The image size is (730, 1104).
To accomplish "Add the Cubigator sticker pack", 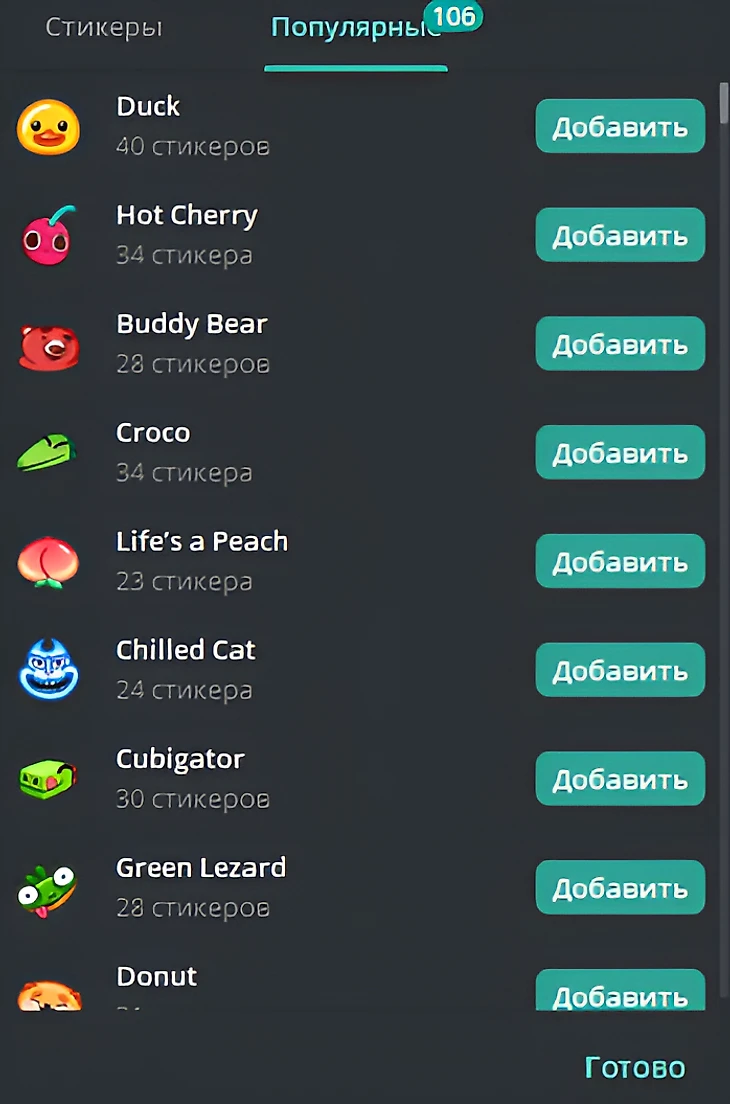I will coord(620,779).
